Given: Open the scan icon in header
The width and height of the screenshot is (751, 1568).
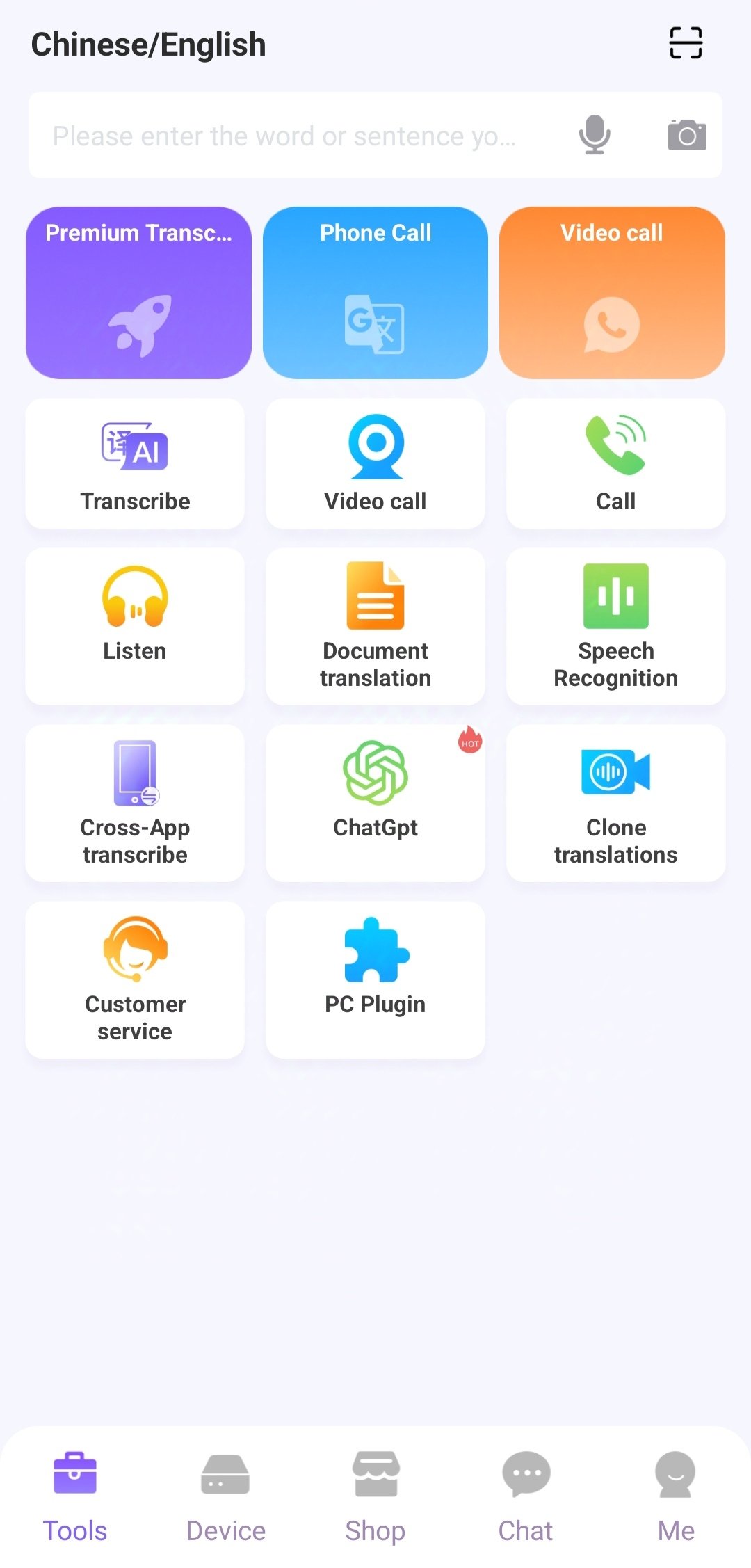Looking at the screenshot, I should click(x=686, y=43).
